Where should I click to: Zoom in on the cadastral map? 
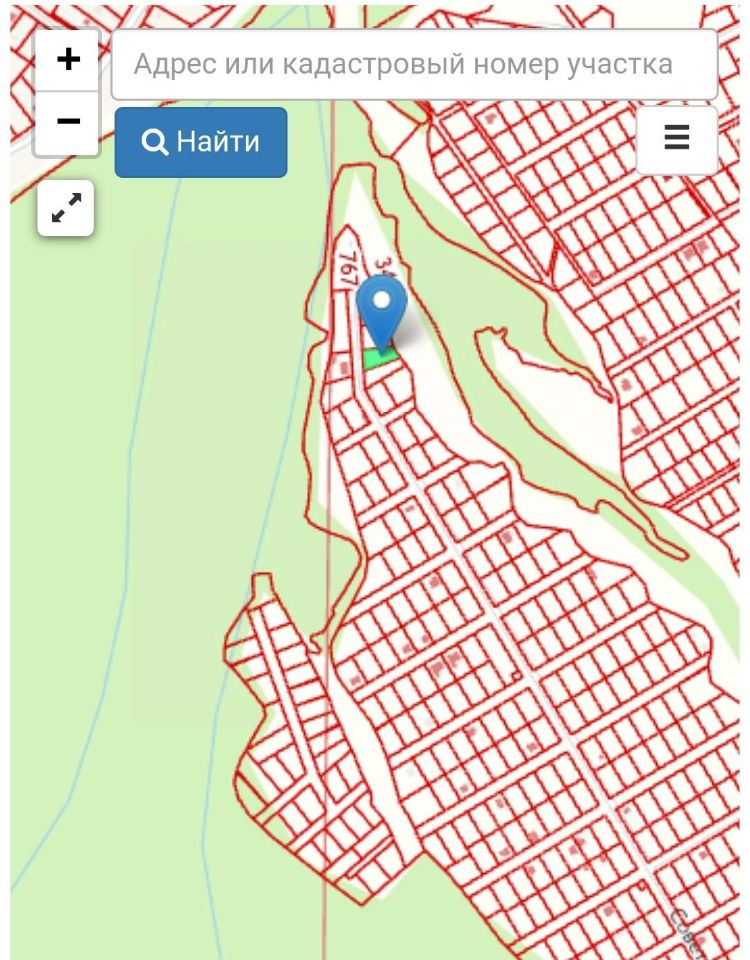pyautogui.click(x=67, y=60)
